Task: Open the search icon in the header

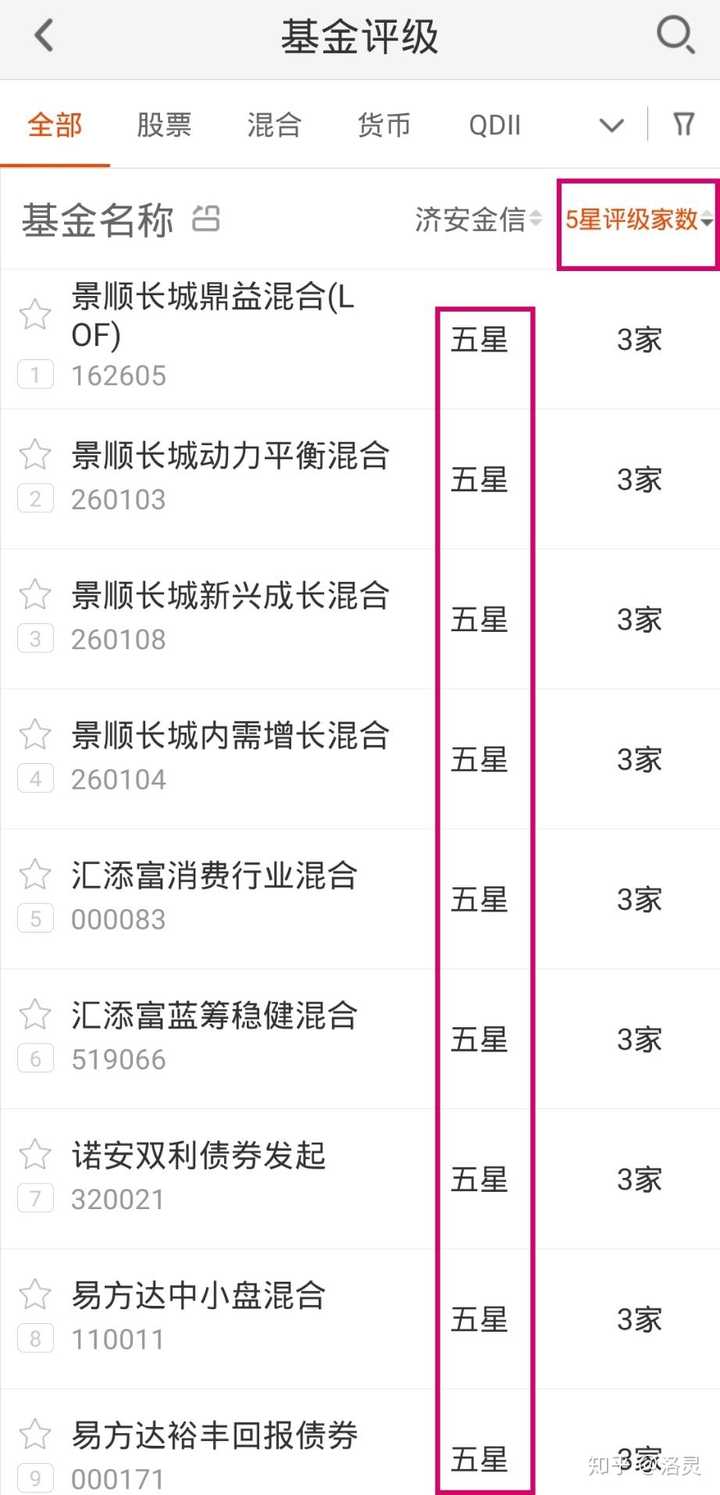Action: point(675,36)
